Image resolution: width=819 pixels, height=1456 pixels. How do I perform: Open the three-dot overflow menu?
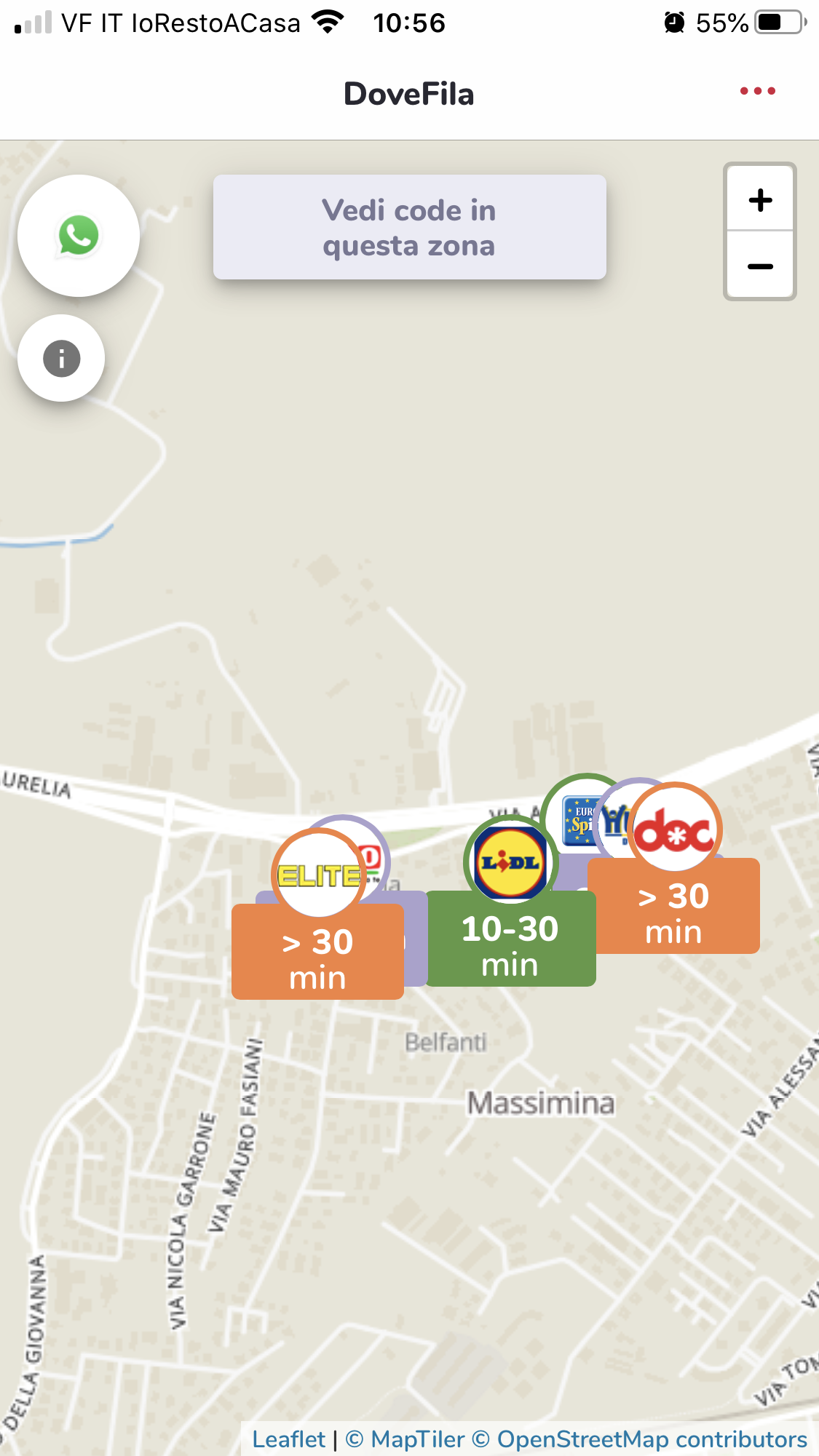coord(757,92)
